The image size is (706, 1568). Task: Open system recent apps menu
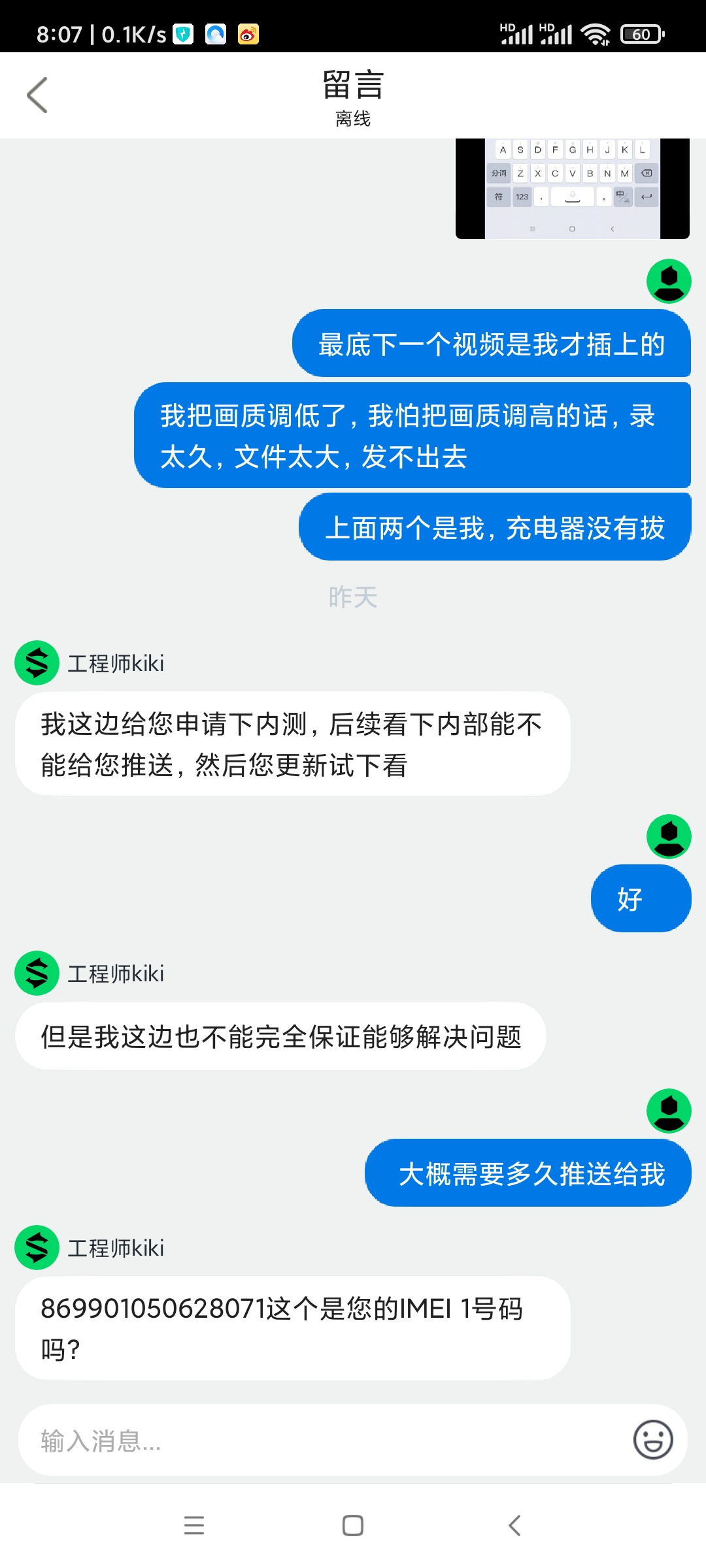[x=194, y=1526]
